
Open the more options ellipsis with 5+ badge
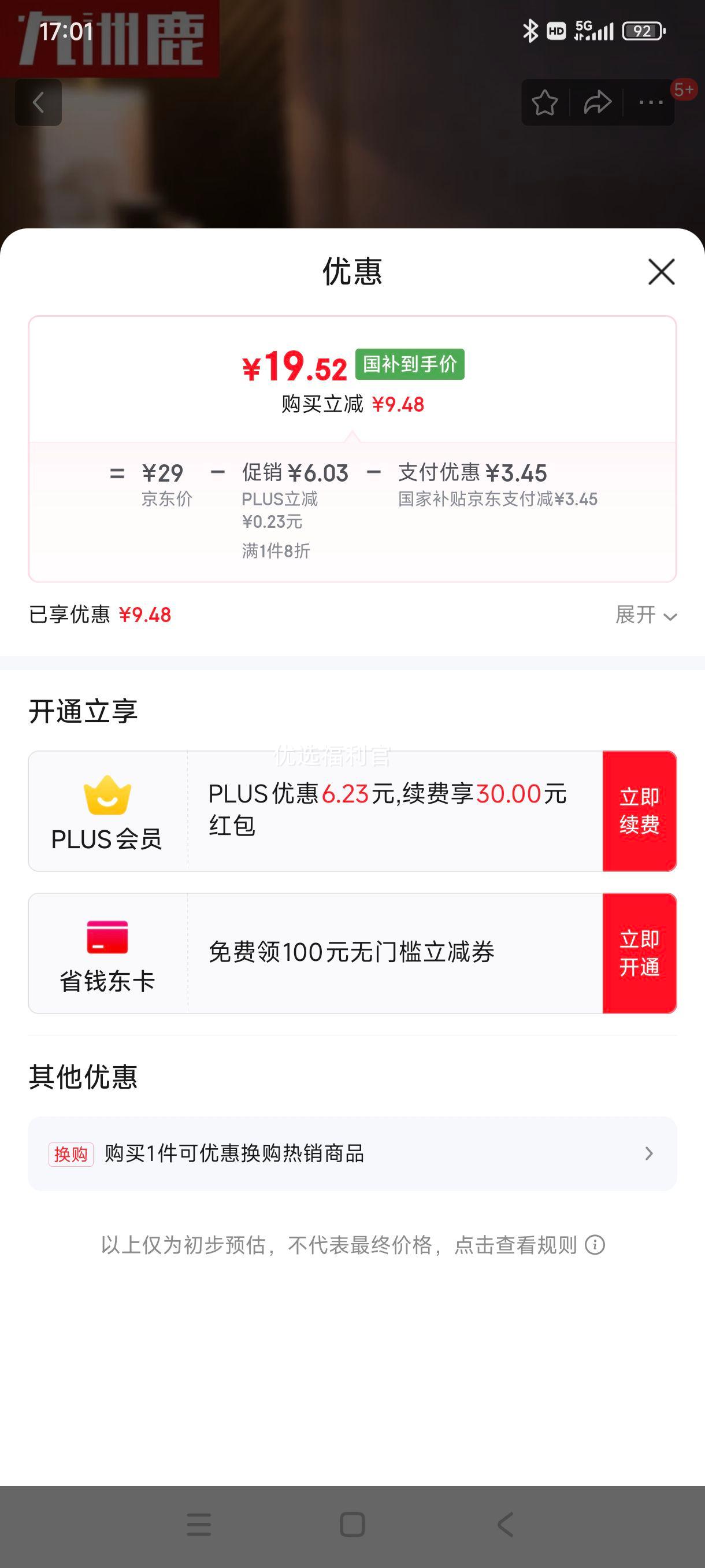pos(650,102)
